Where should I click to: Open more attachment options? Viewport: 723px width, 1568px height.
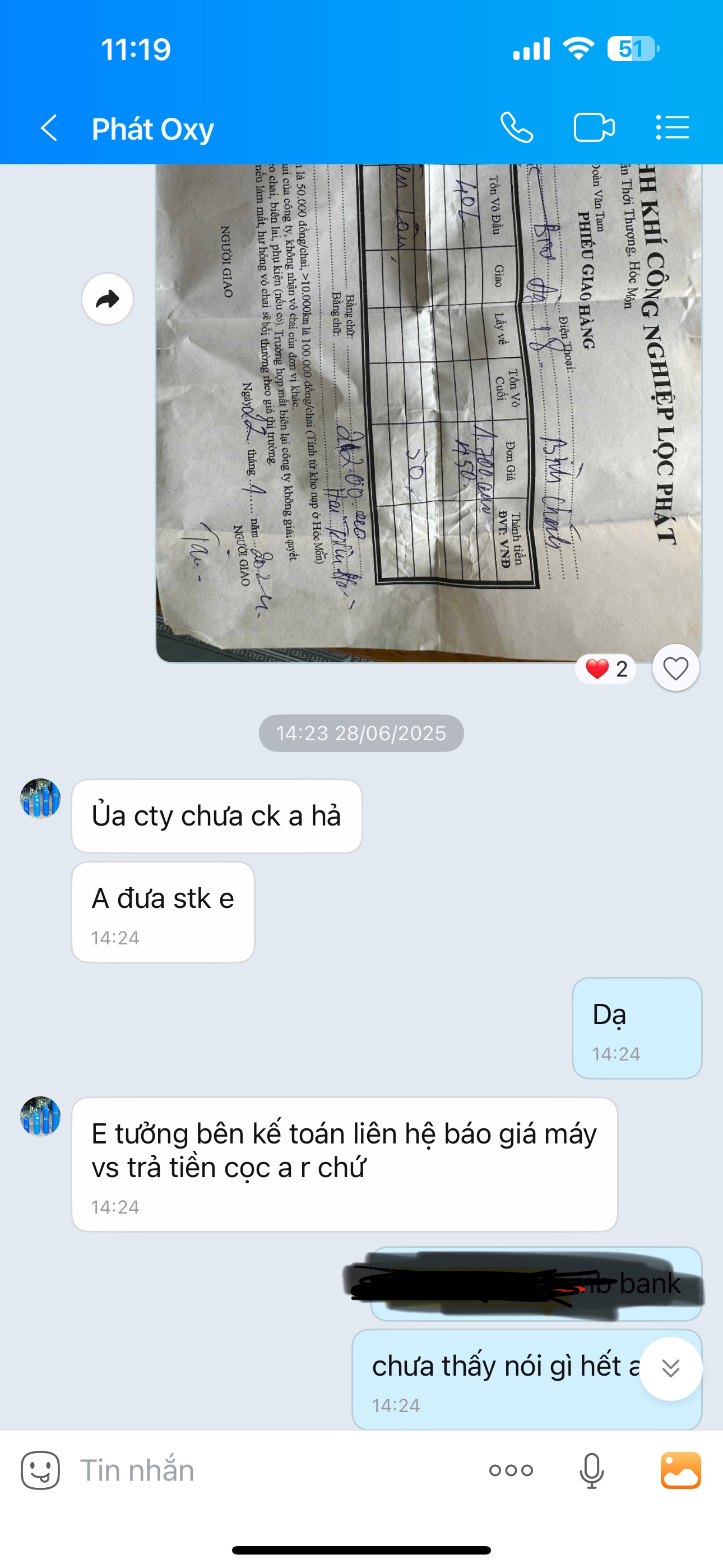tap(511, 1470)
